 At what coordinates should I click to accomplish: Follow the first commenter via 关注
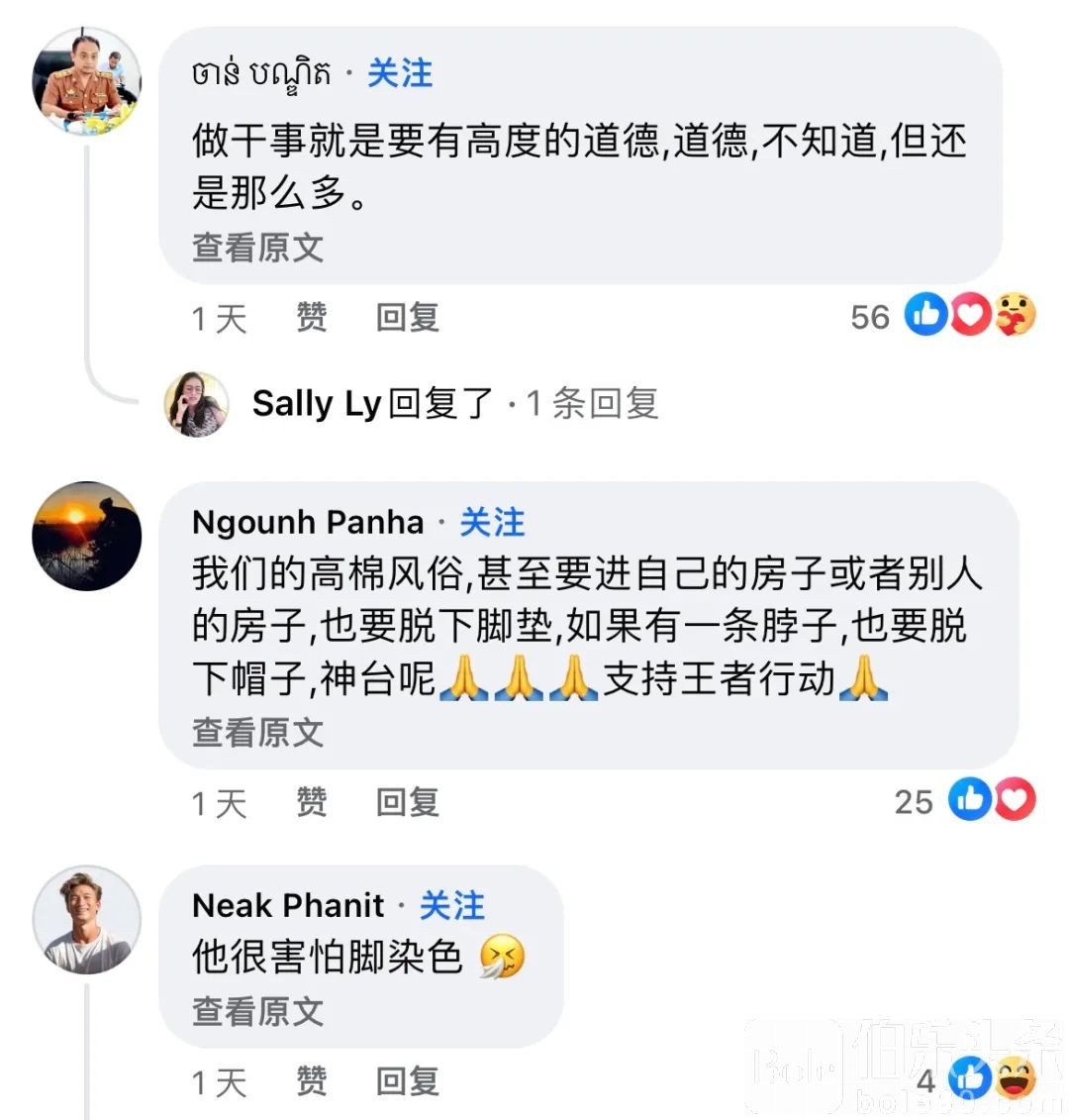[x=400, y=73]
